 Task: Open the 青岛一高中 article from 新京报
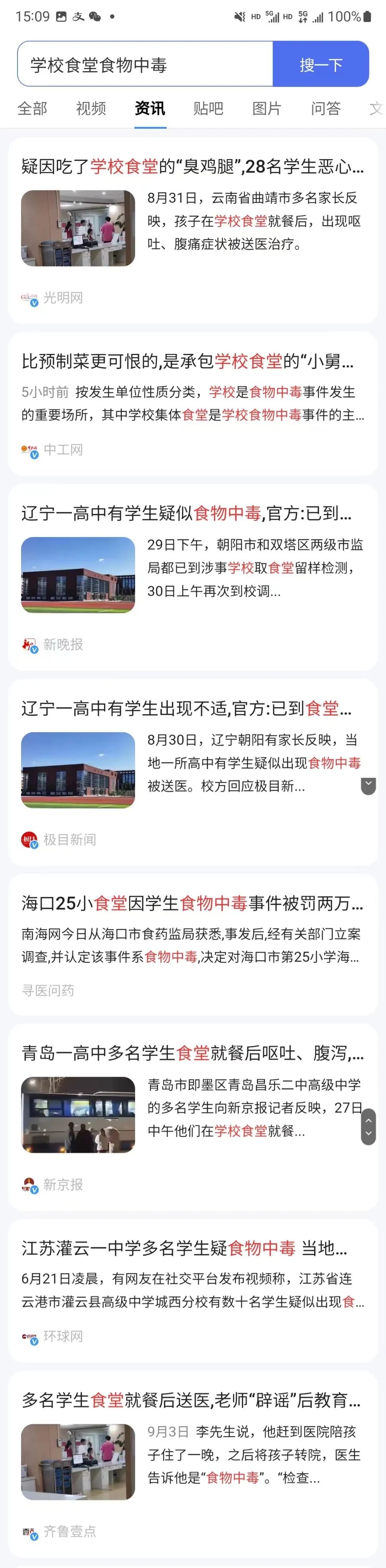(192, 1053)
